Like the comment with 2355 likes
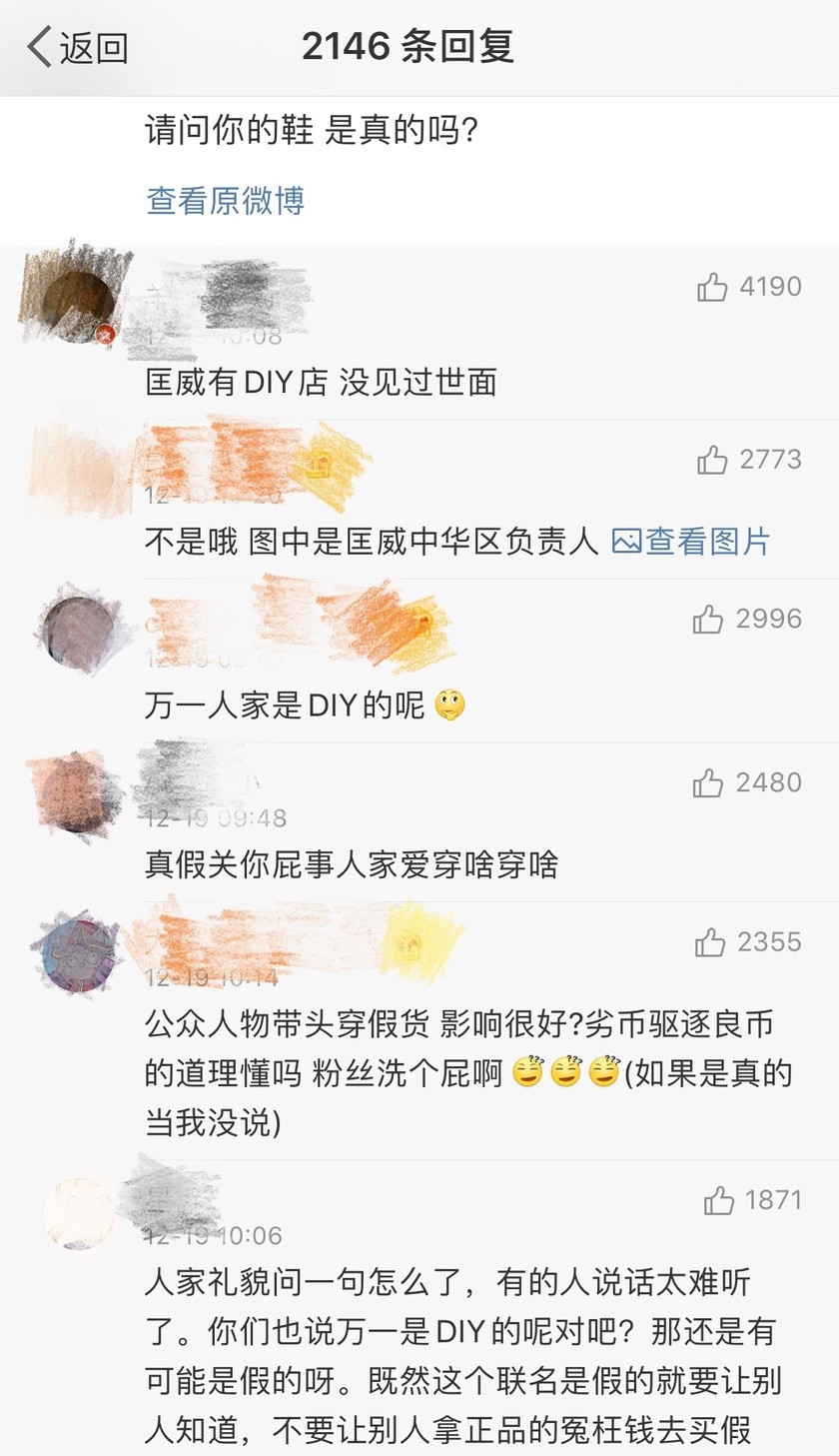The width and height of the screenshot is (839, 1456). pyautogui.click(x=713, y=941)
